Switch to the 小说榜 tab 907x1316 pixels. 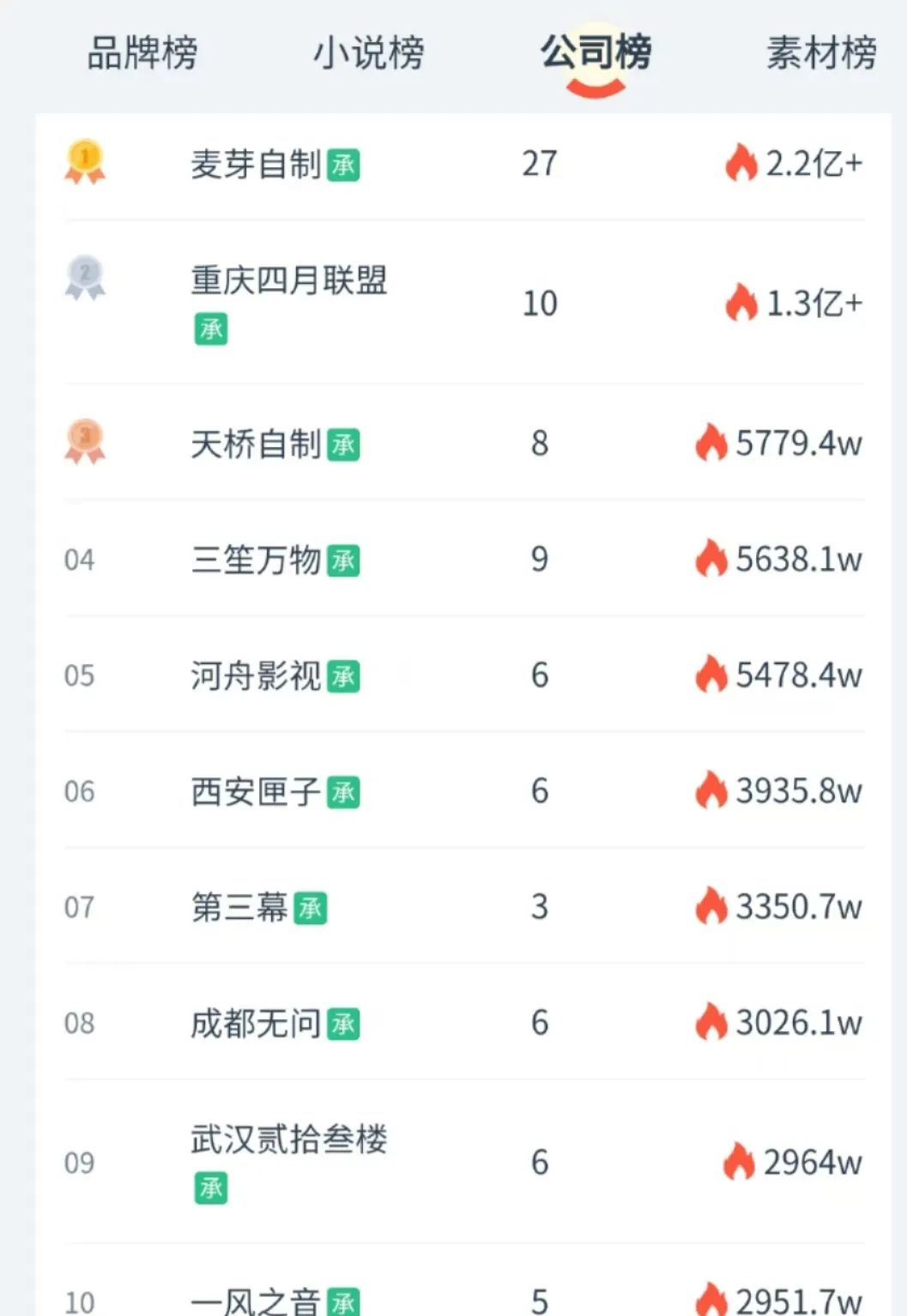click(368, 53)
